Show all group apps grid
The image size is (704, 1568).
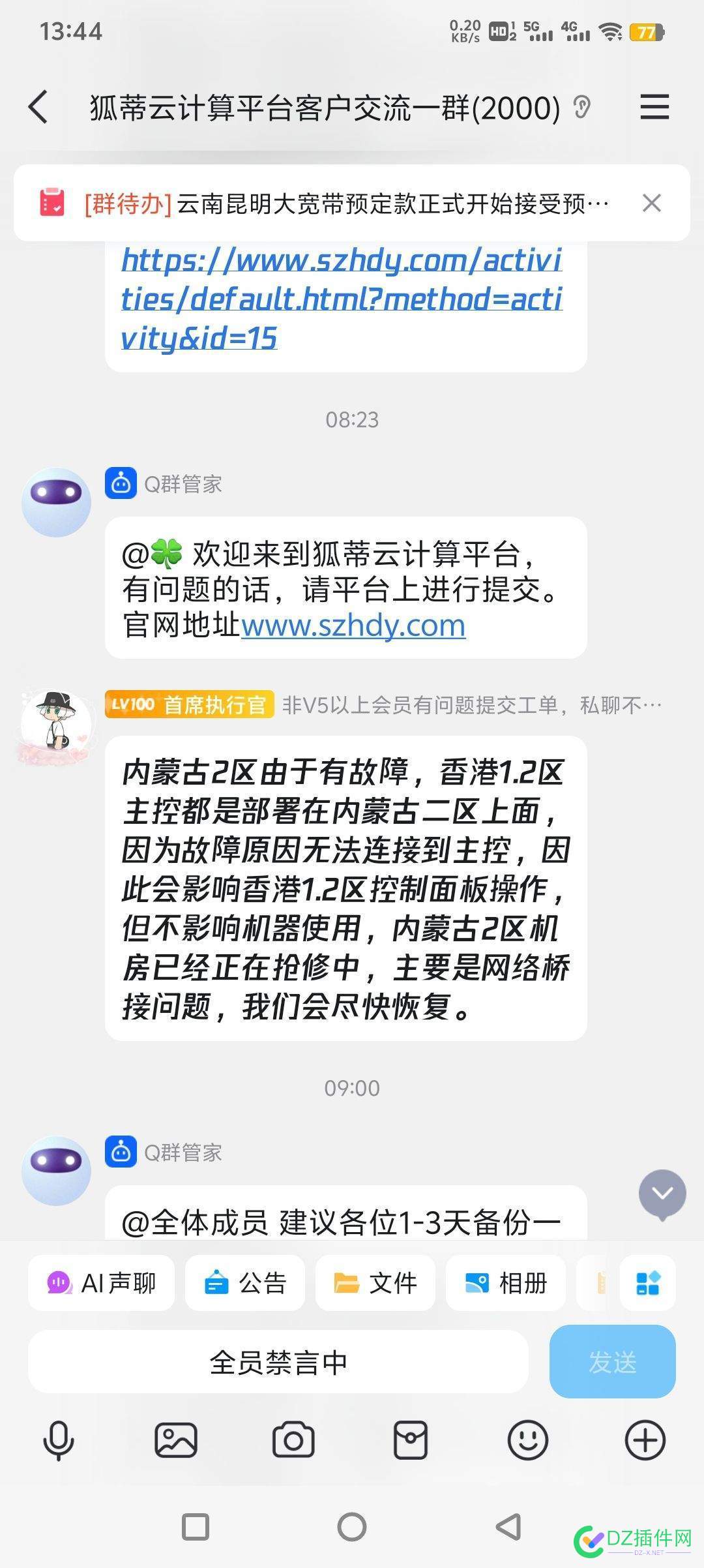[x=647, y=1283]
